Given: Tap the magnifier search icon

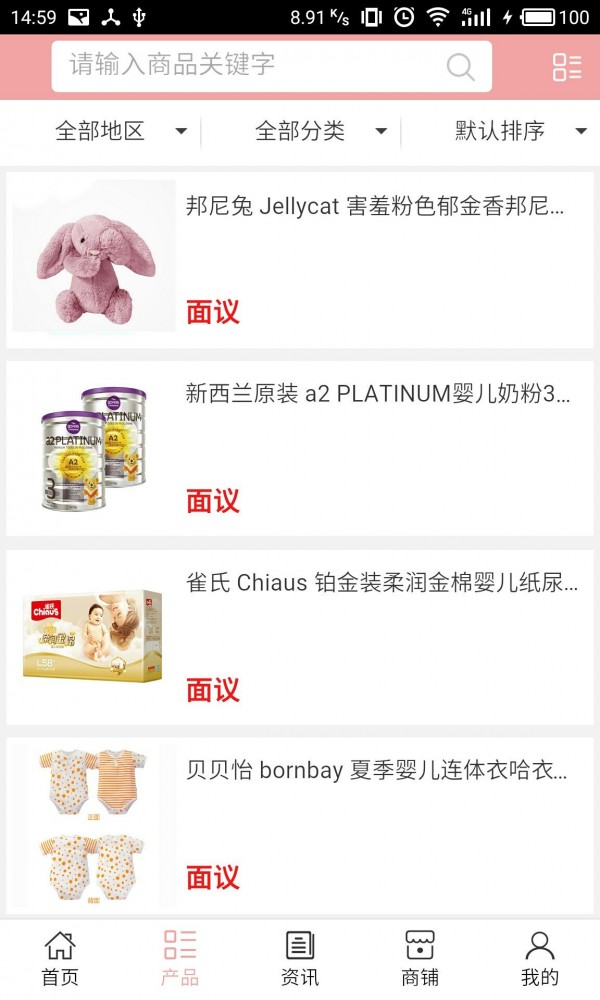Looking at the screenshot, I should pyautogui.click(x=461, y=67).
